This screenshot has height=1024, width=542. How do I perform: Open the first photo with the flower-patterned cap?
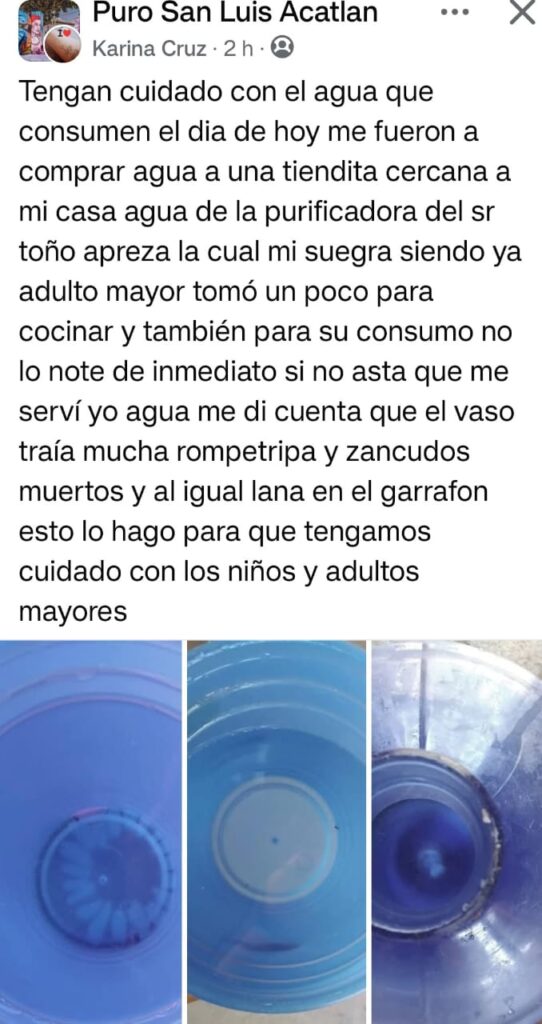(x=91, y=832)
